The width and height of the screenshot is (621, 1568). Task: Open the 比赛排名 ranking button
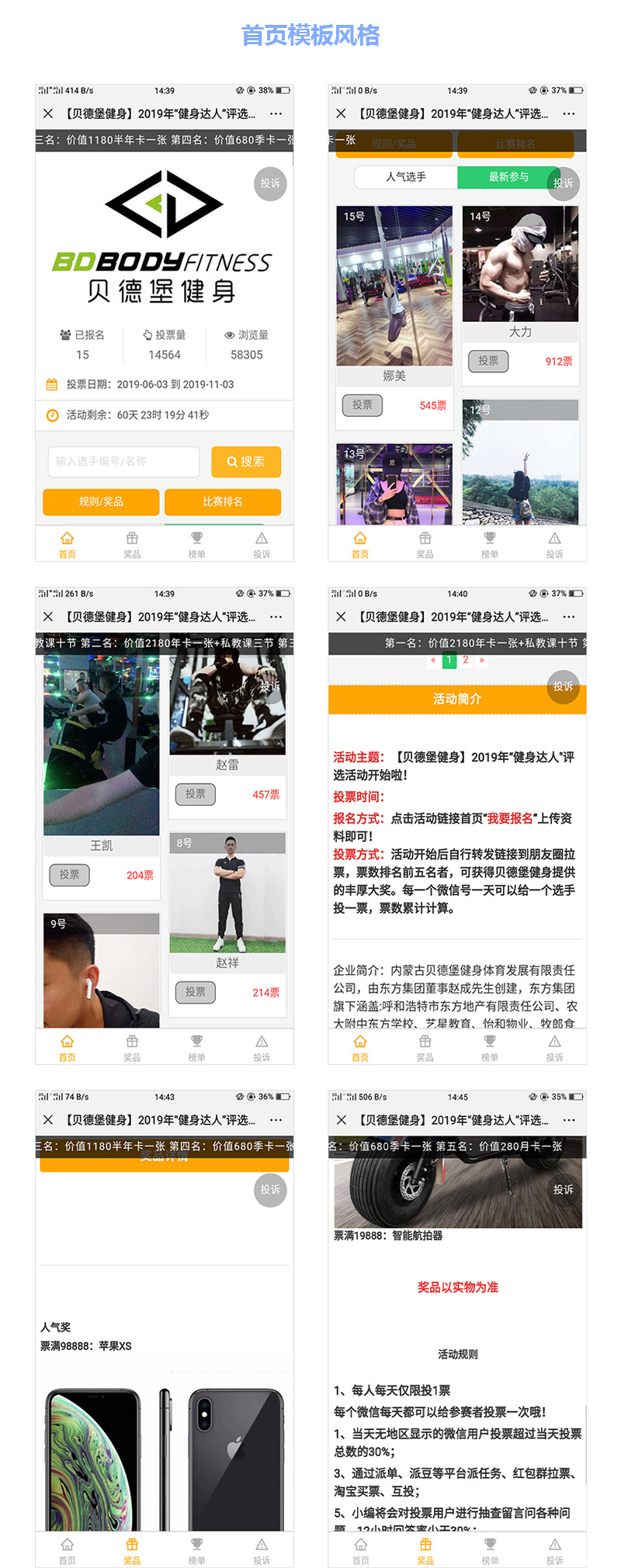pyautogui.click(x=223, y=502)
